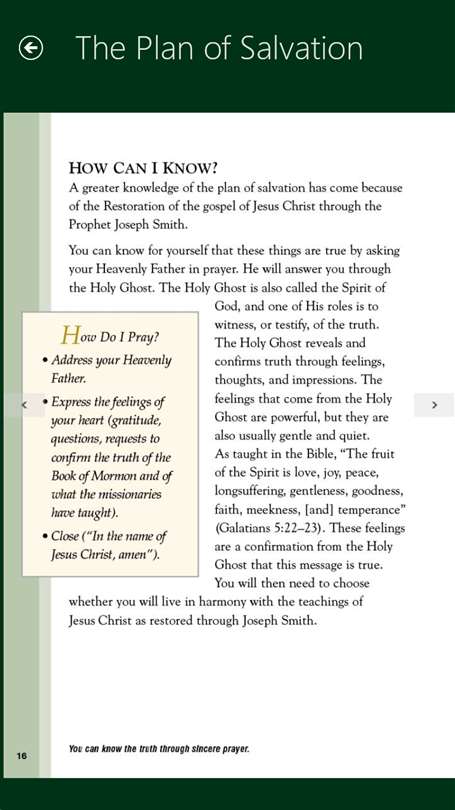Screen dimensions: 455x810
Task: Return to the previous page arrow
Action: coord(24,405)
